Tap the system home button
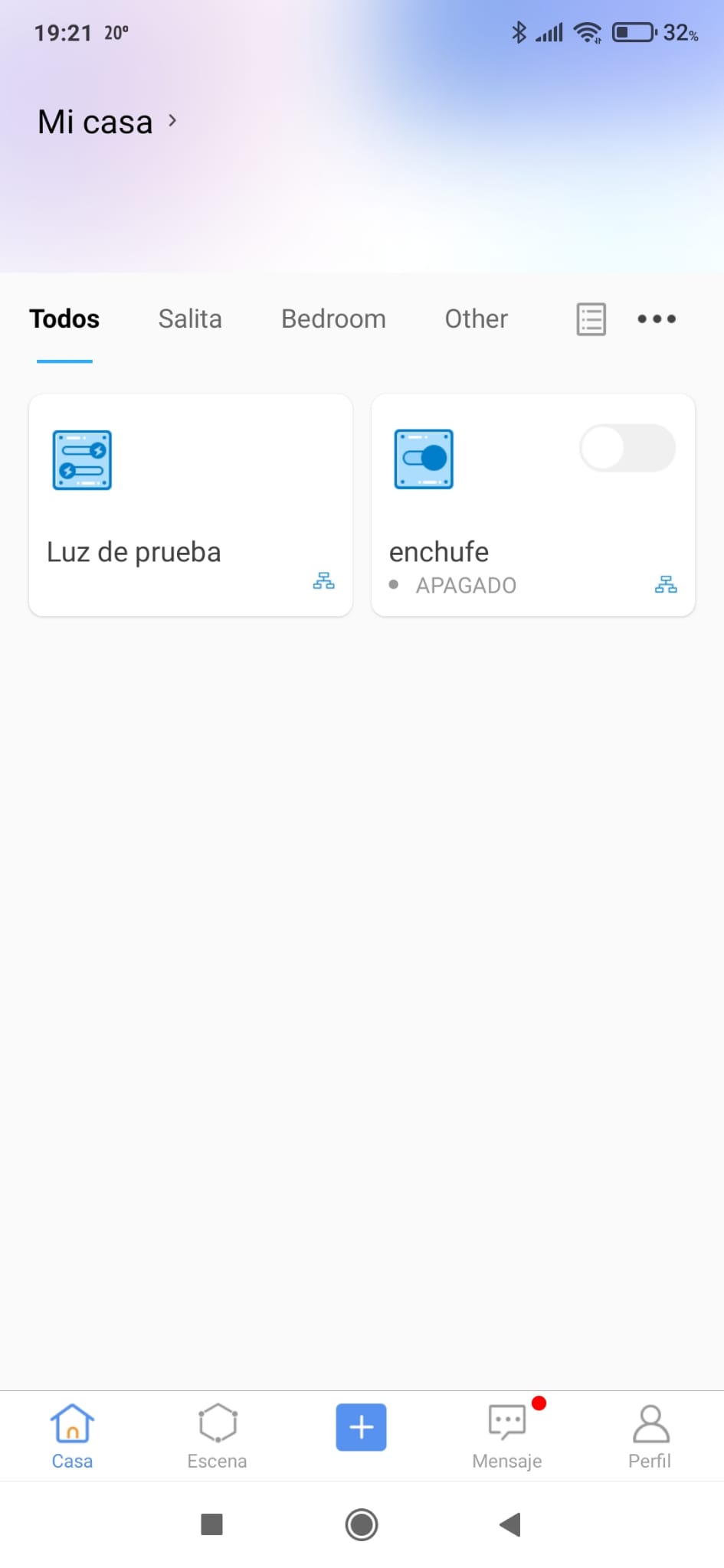The image size is (724, 1568). pyautogui.click(x=362, y=1524)
